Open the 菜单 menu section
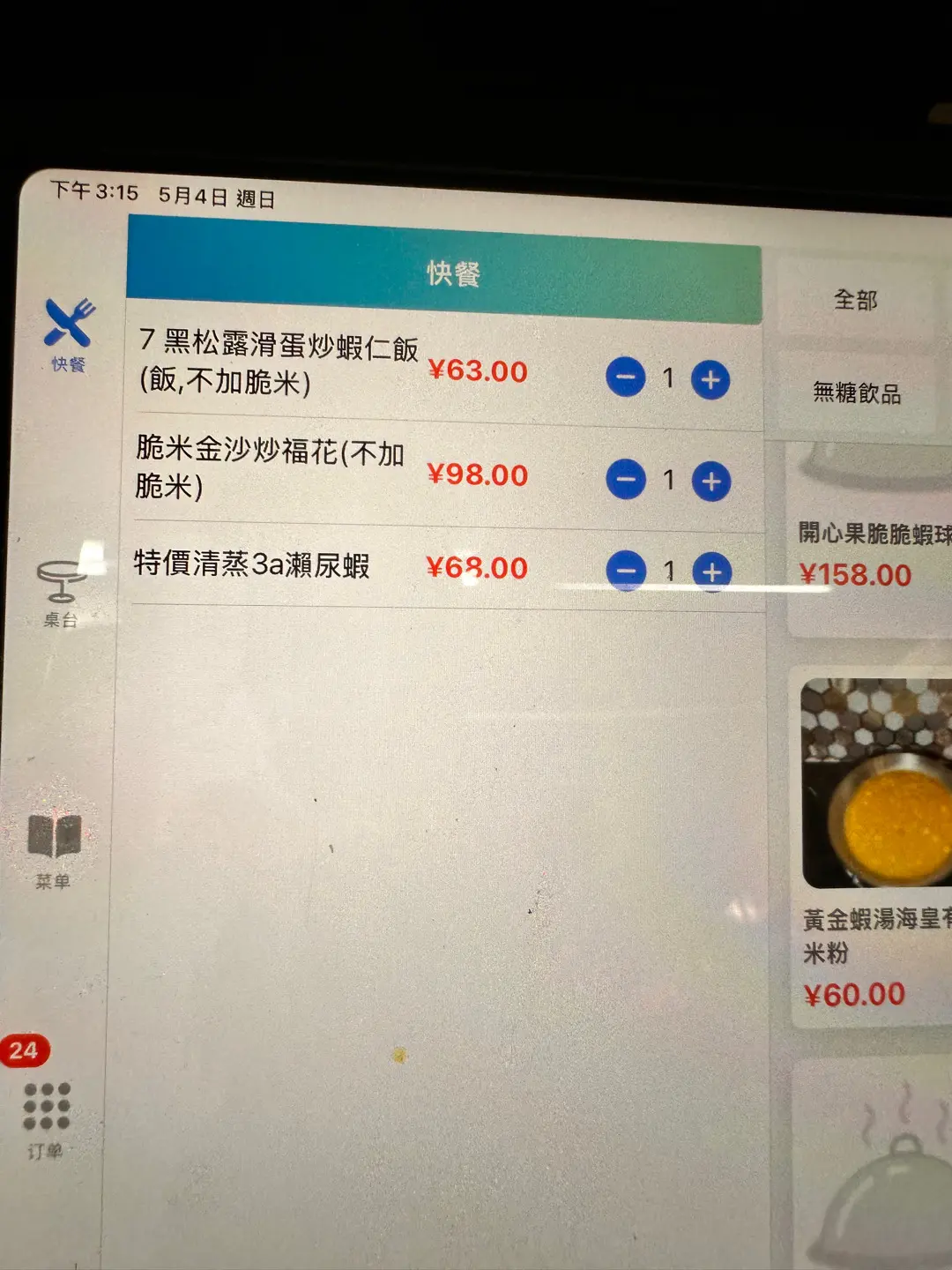Image resolution: width=952 pixels, height=1270 pixels. [x=54, y=849]
